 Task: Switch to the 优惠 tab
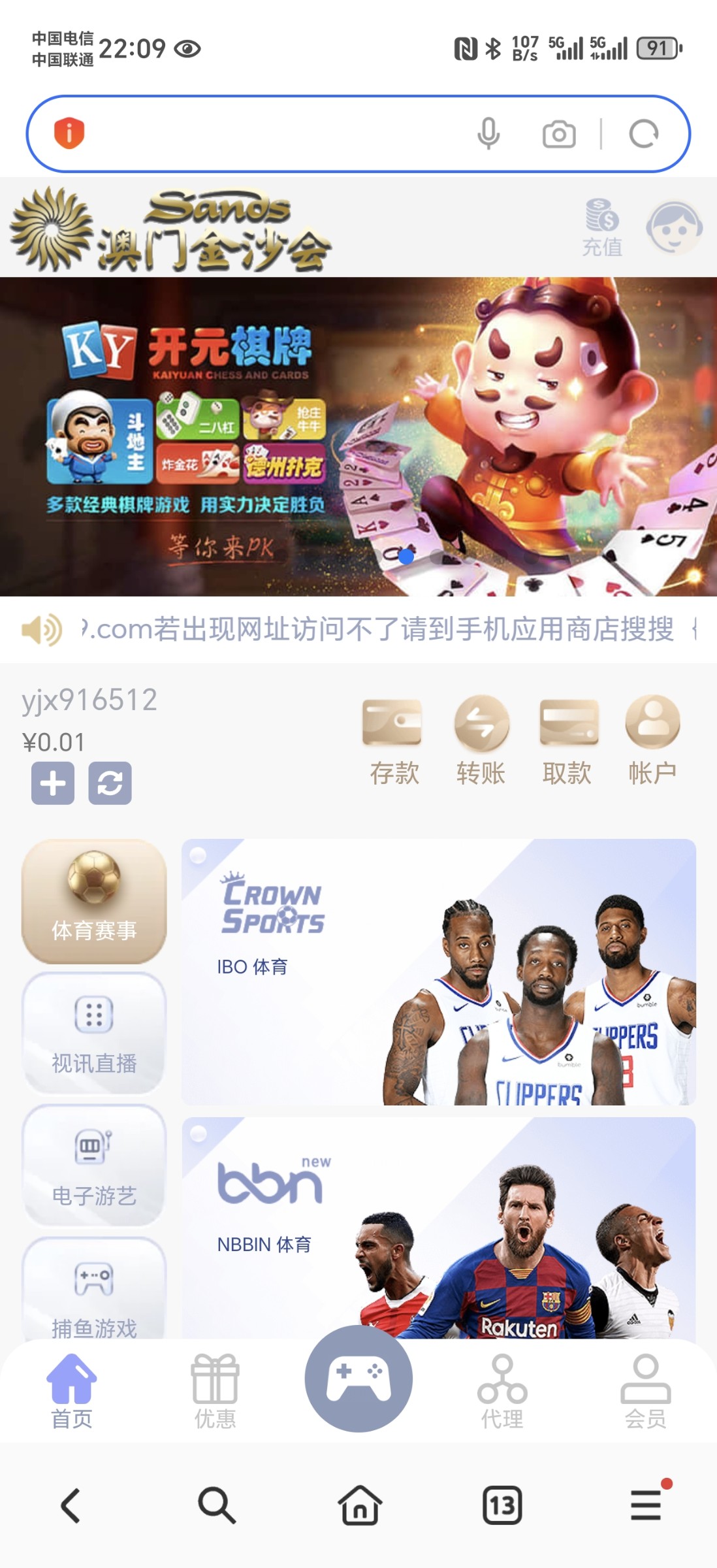215,1392
